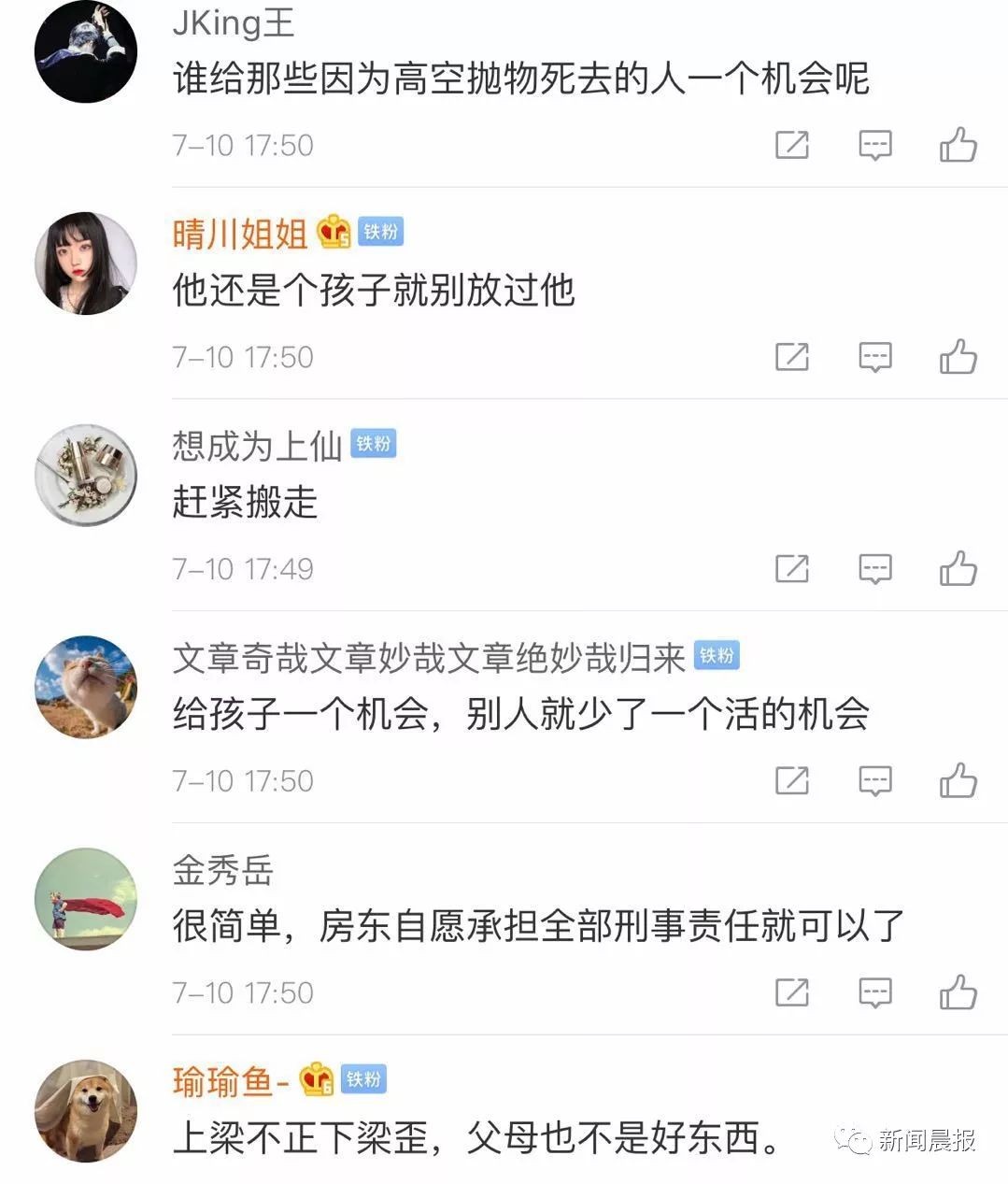The width and height of the screenshot is (1008, 1184).
Task: Reply to JKing王's comment
Action: click(x=874, y=145)
